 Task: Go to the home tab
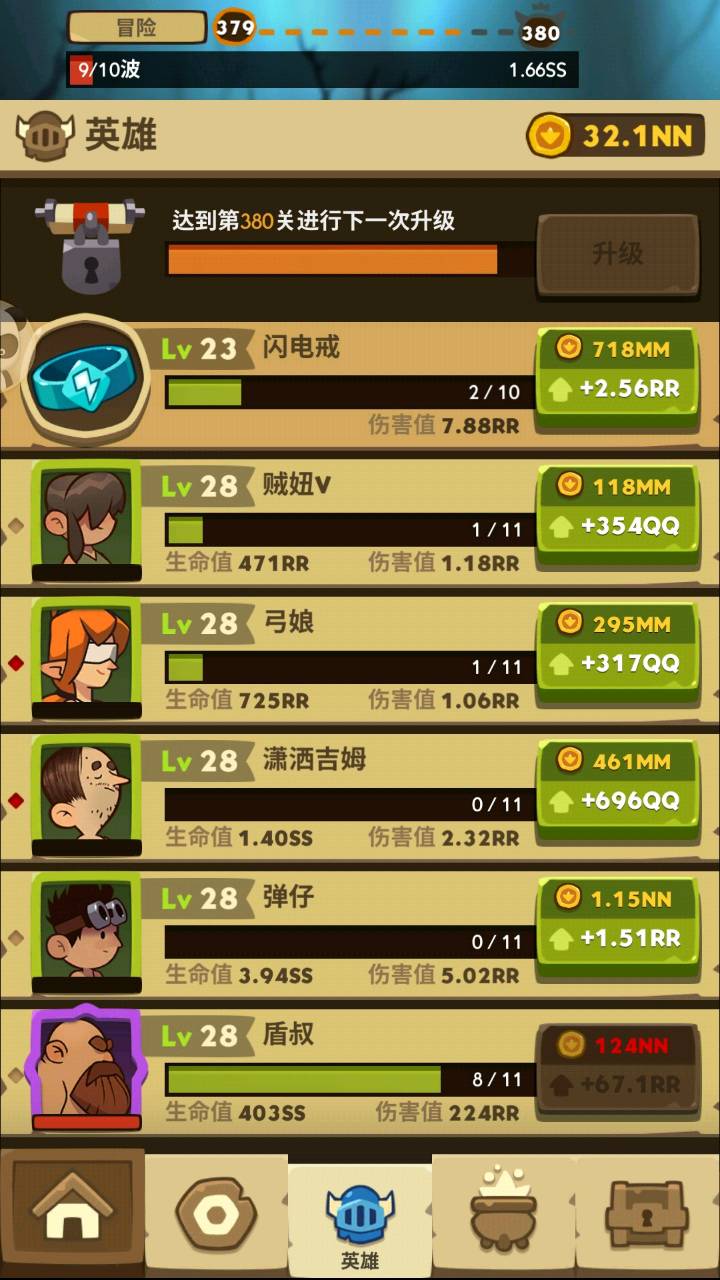click(72, 1212)
